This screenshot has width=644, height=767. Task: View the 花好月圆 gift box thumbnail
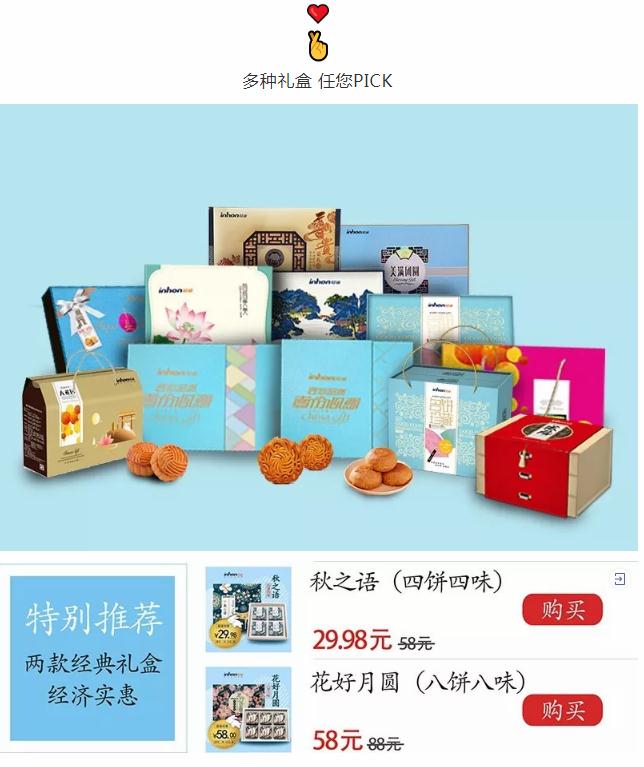coord(248,709)
